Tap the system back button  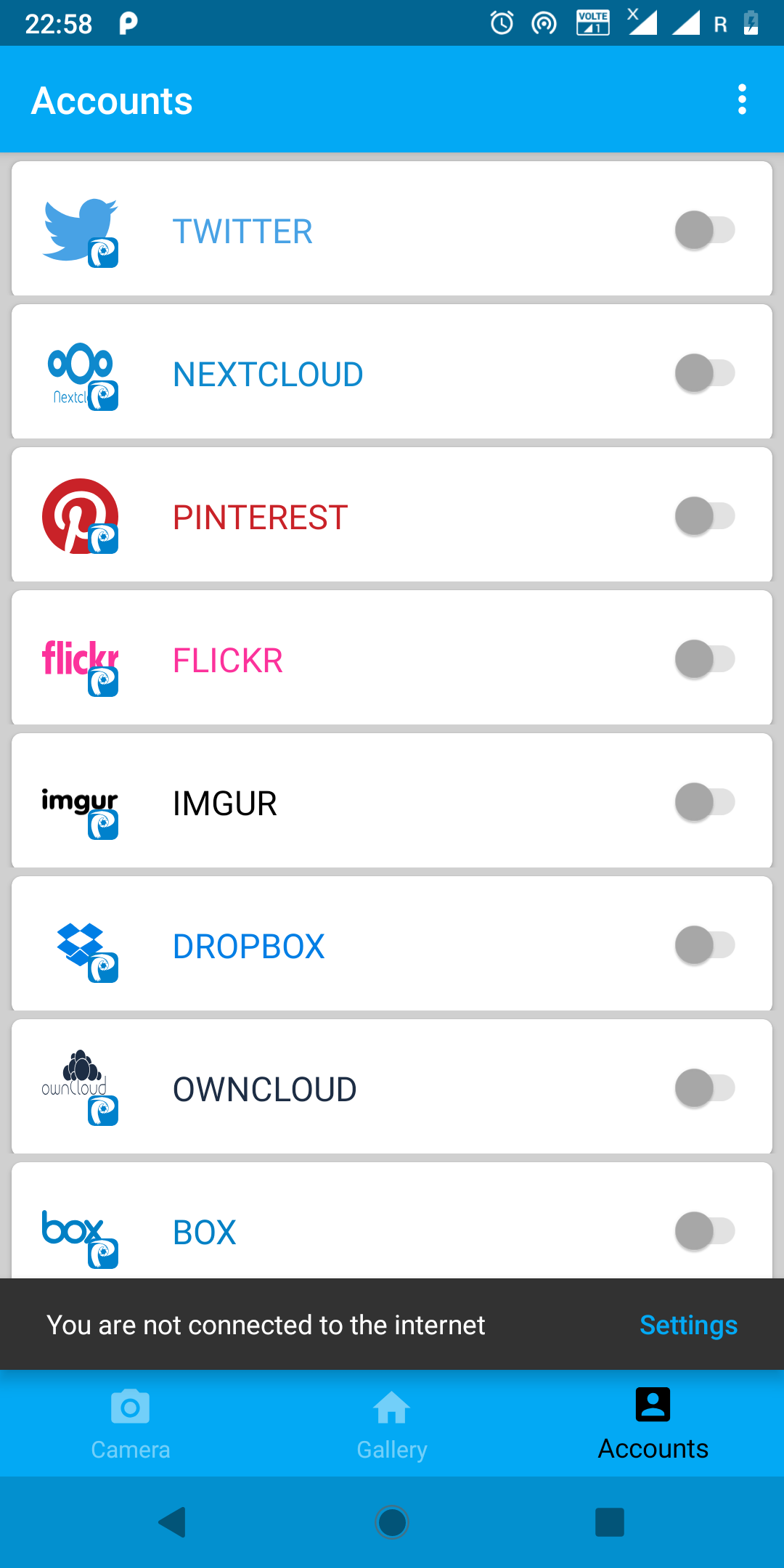tap(173, 1522)
